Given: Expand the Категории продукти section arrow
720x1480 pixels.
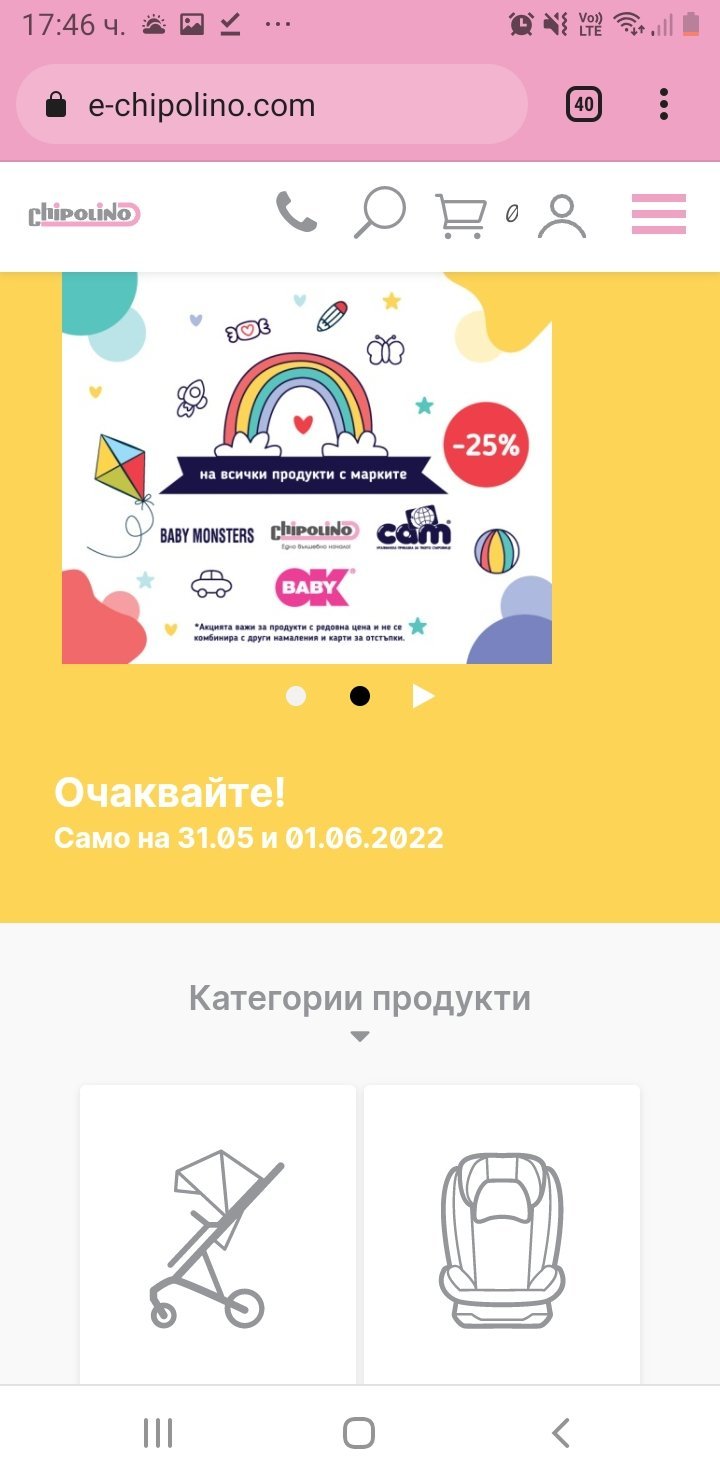Looking at the screenshot, I should (x=360, y=1037).
